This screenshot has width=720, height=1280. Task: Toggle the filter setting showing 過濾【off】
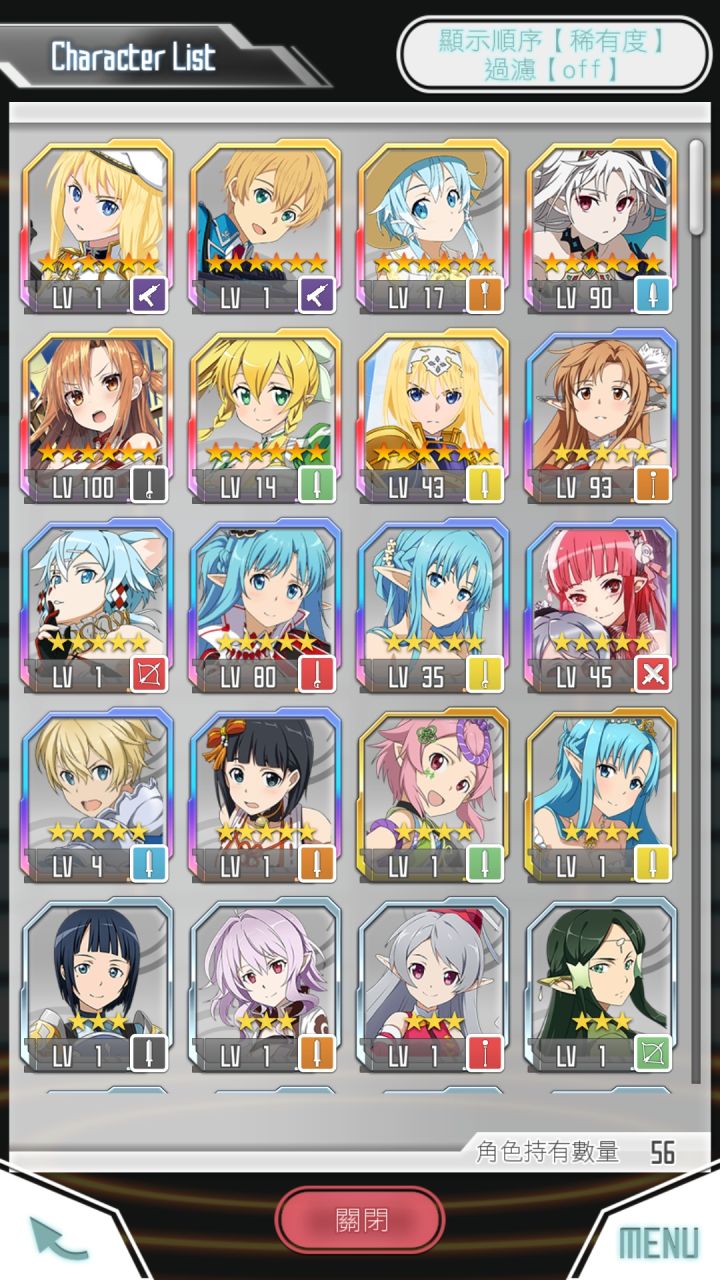pos(556,70)
